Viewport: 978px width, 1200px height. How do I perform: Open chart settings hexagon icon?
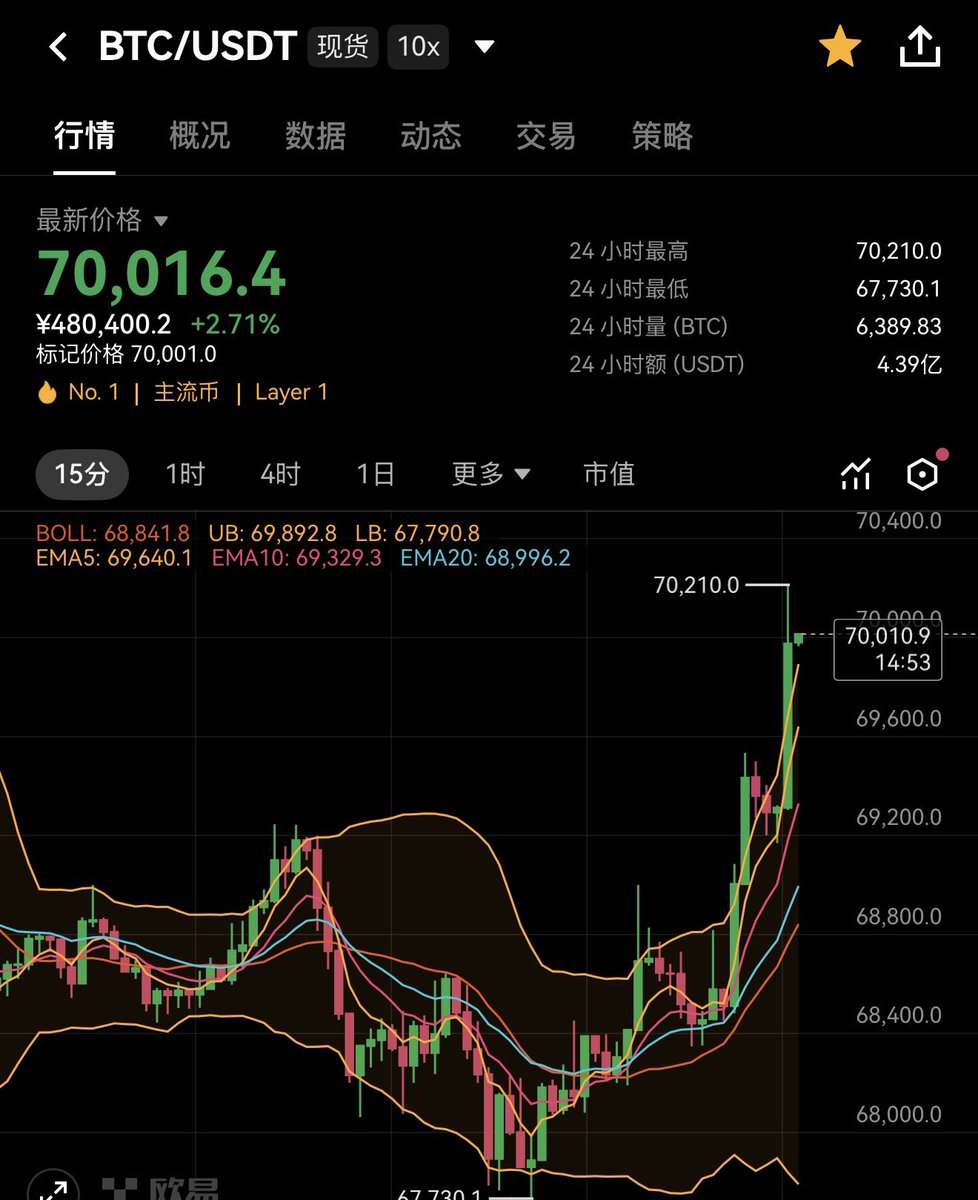[921, 474]
